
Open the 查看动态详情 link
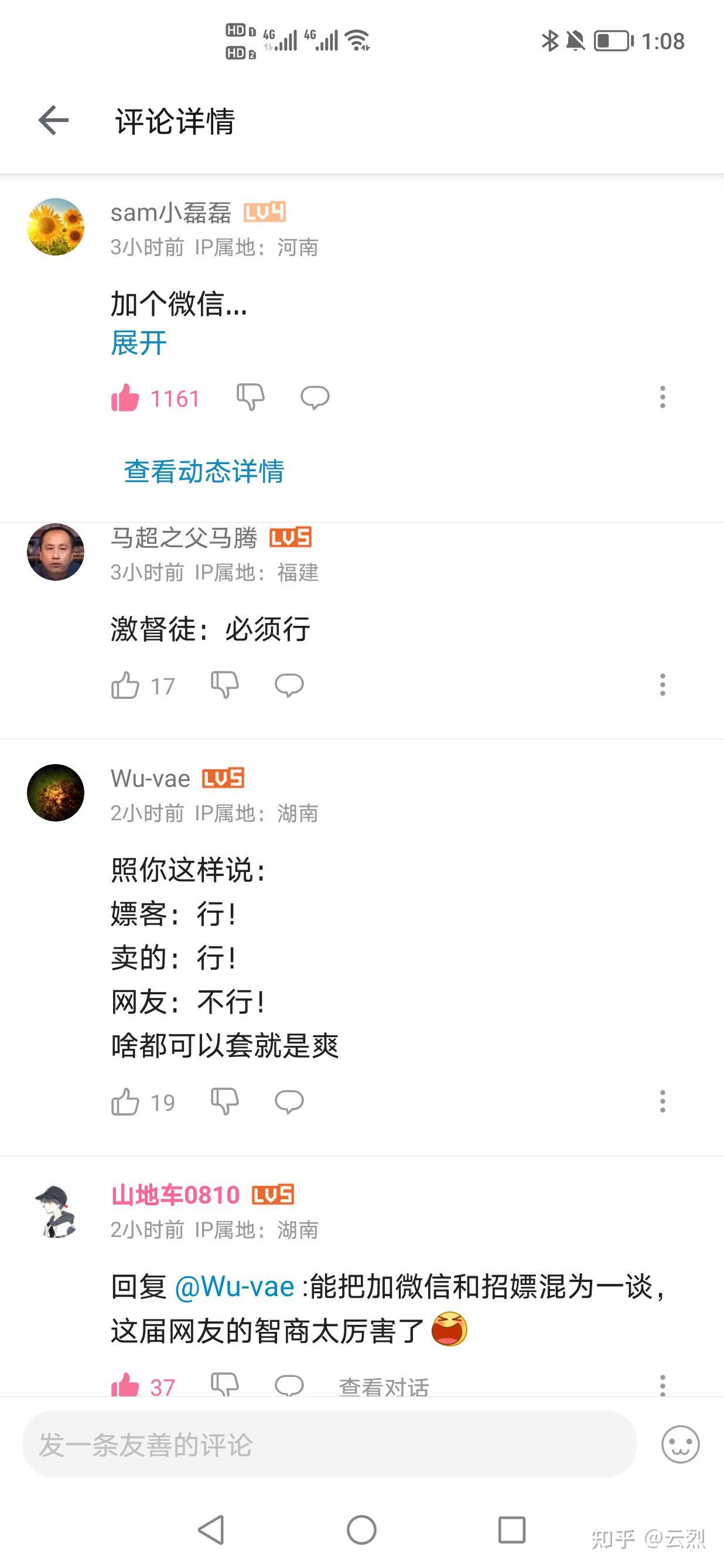click(x=204, y=471)
